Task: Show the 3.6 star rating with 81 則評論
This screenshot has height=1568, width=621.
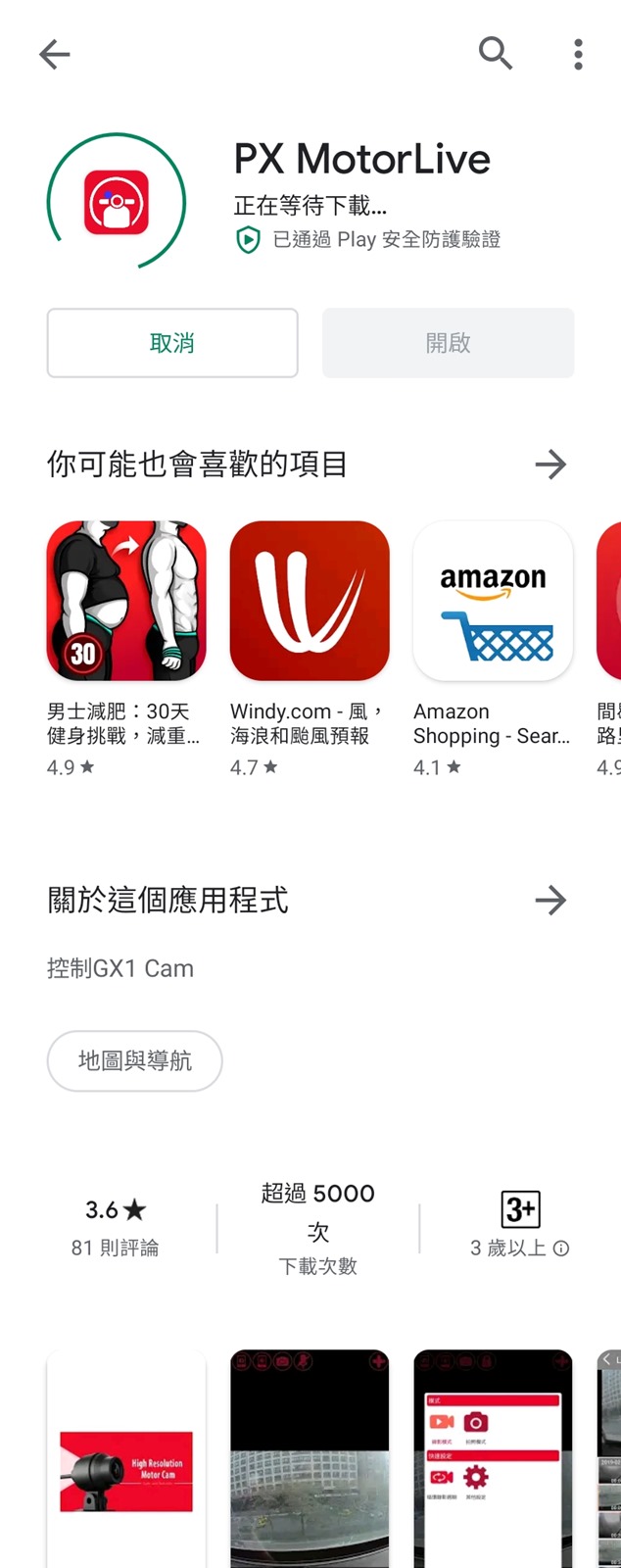Action: (116, 1227)
